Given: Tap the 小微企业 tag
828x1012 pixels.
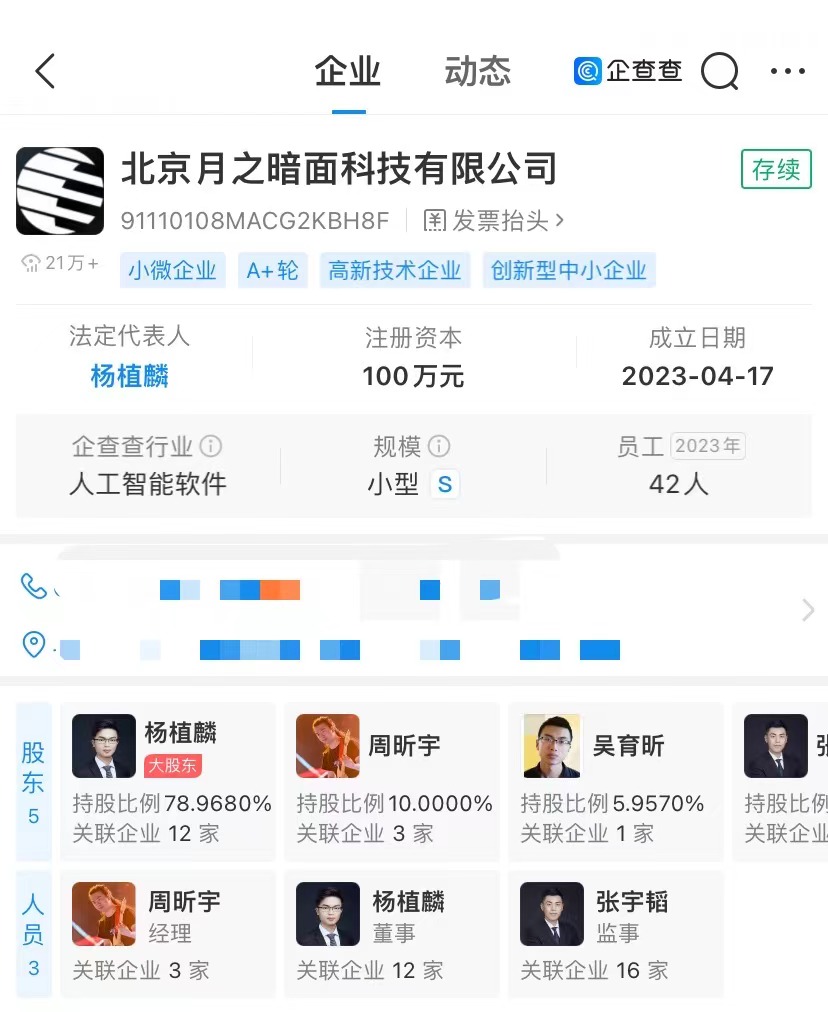Looking at the screenshot, I should click(172, 270).
